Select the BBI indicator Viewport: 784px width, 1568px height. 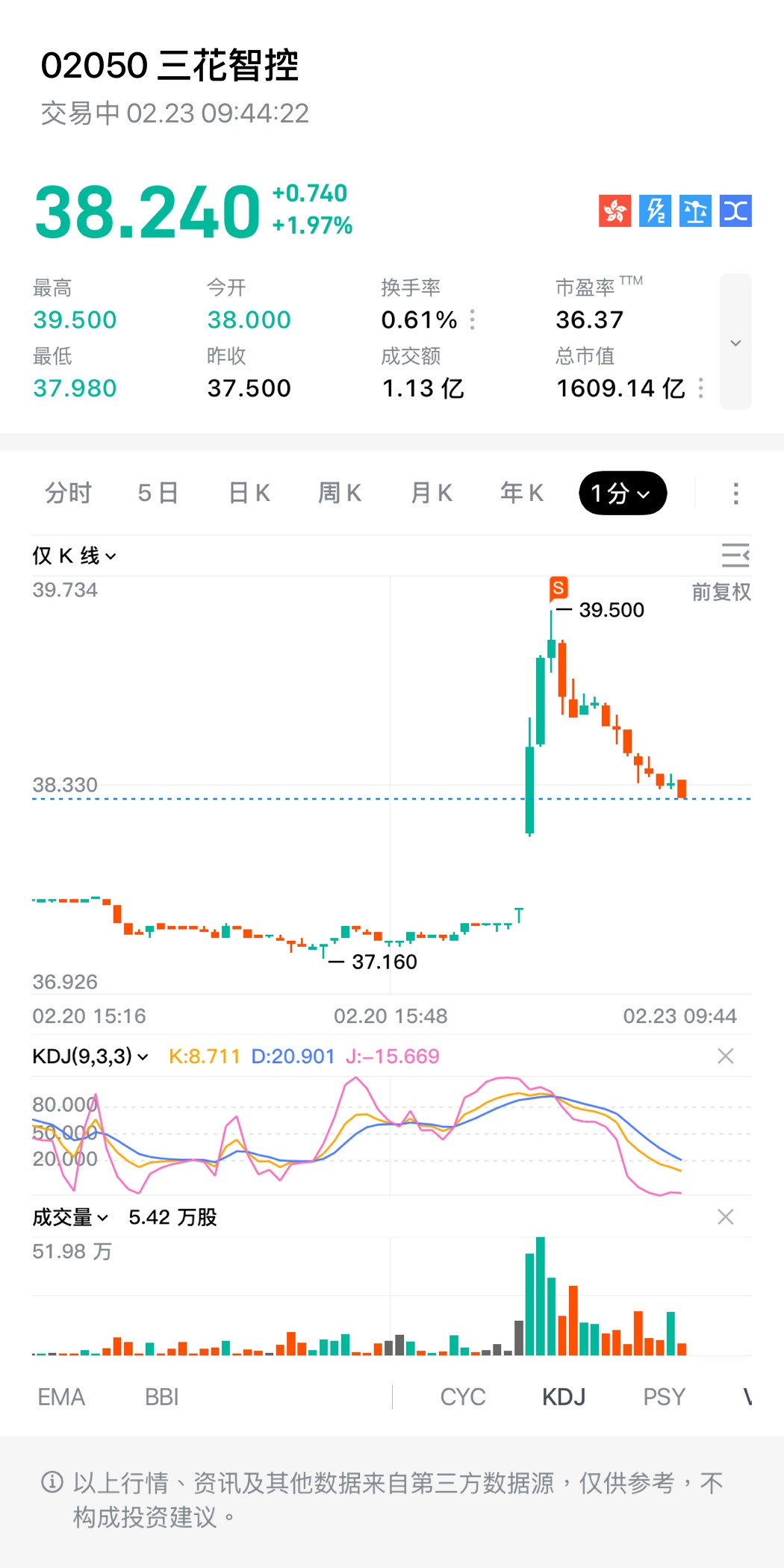click(161, 1397)
